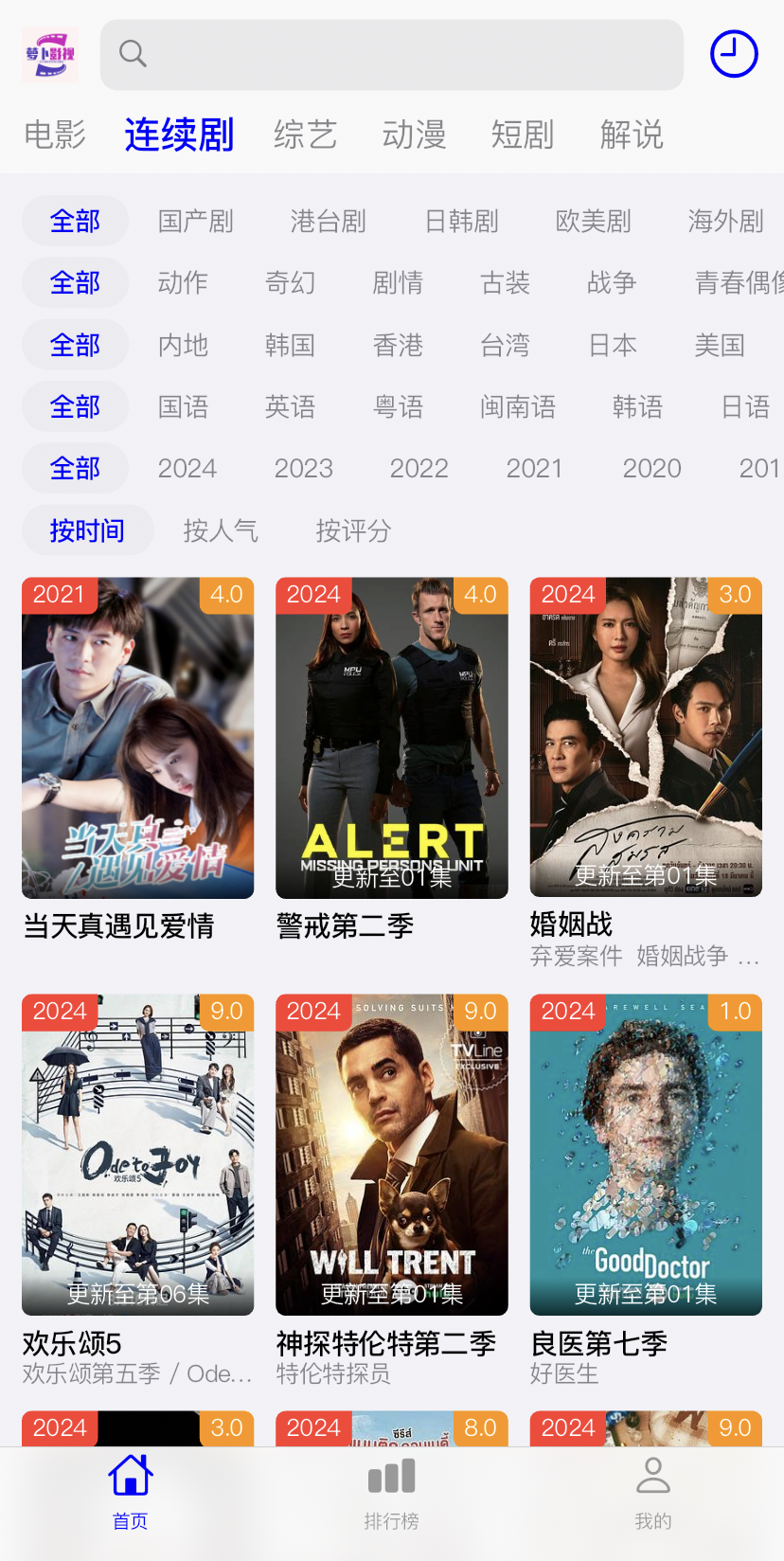Click the 萝卜影视 app logo

point(48,54)
